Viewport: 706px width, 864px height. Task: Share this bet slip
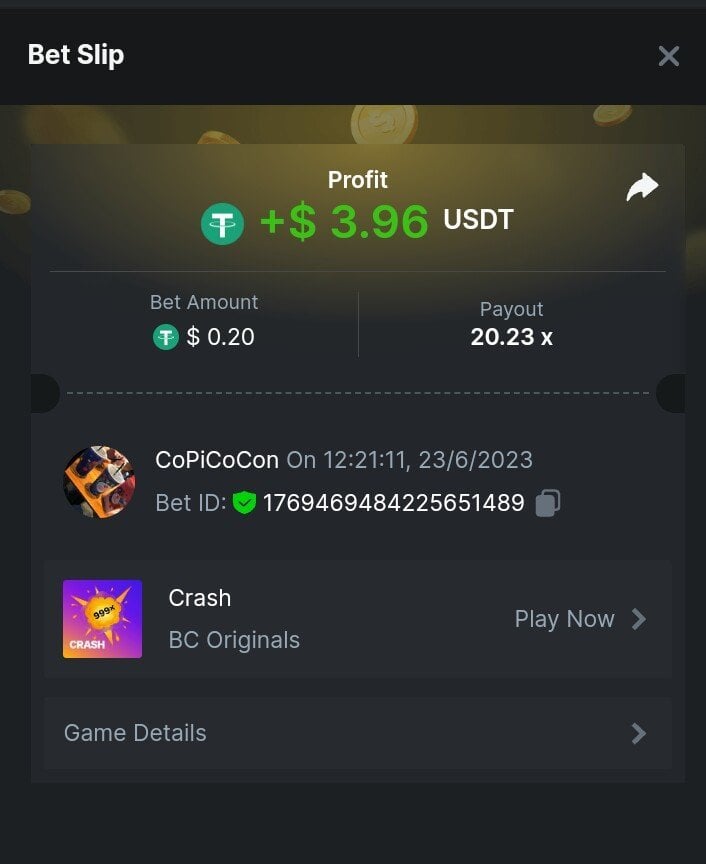point(642,187)
